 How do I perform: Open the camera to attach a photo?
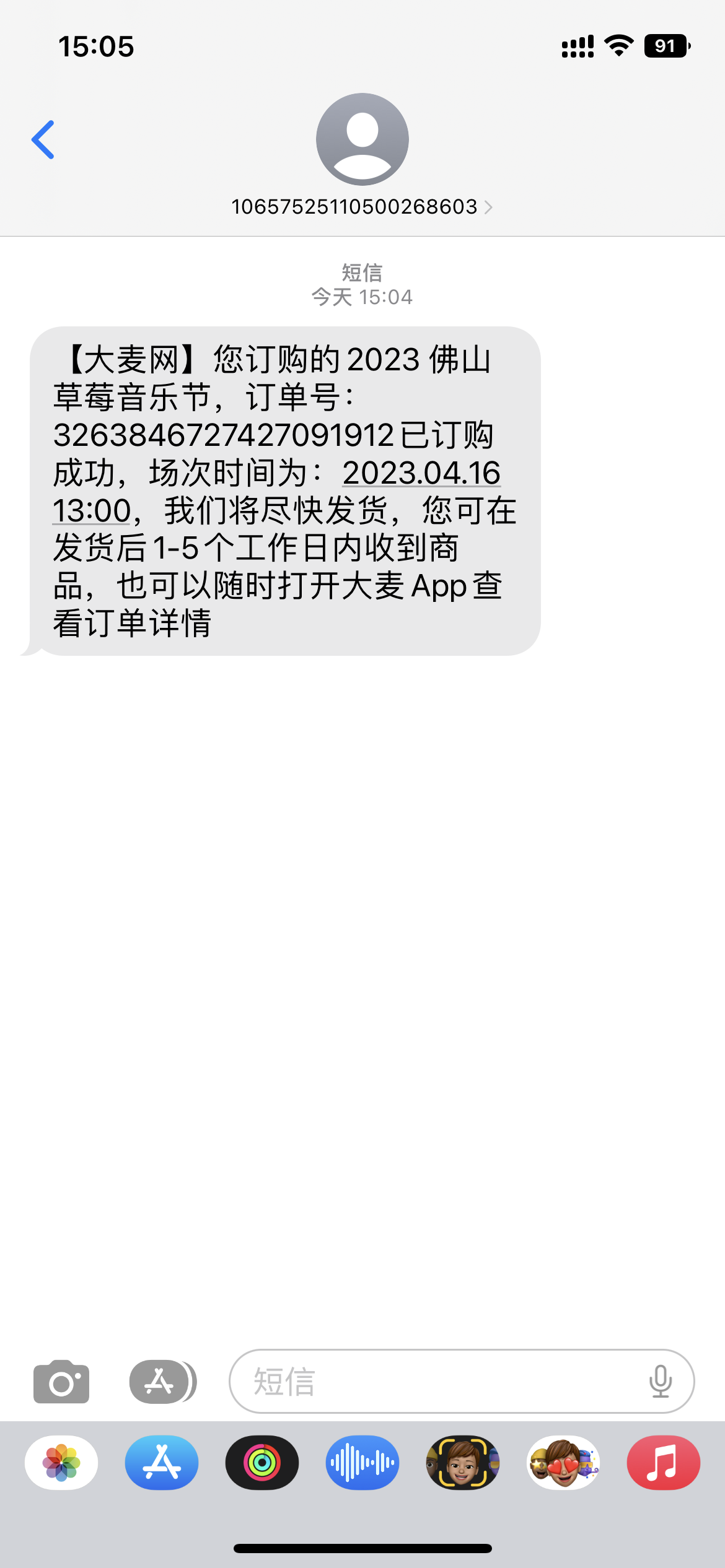[x=61, y=1382]
